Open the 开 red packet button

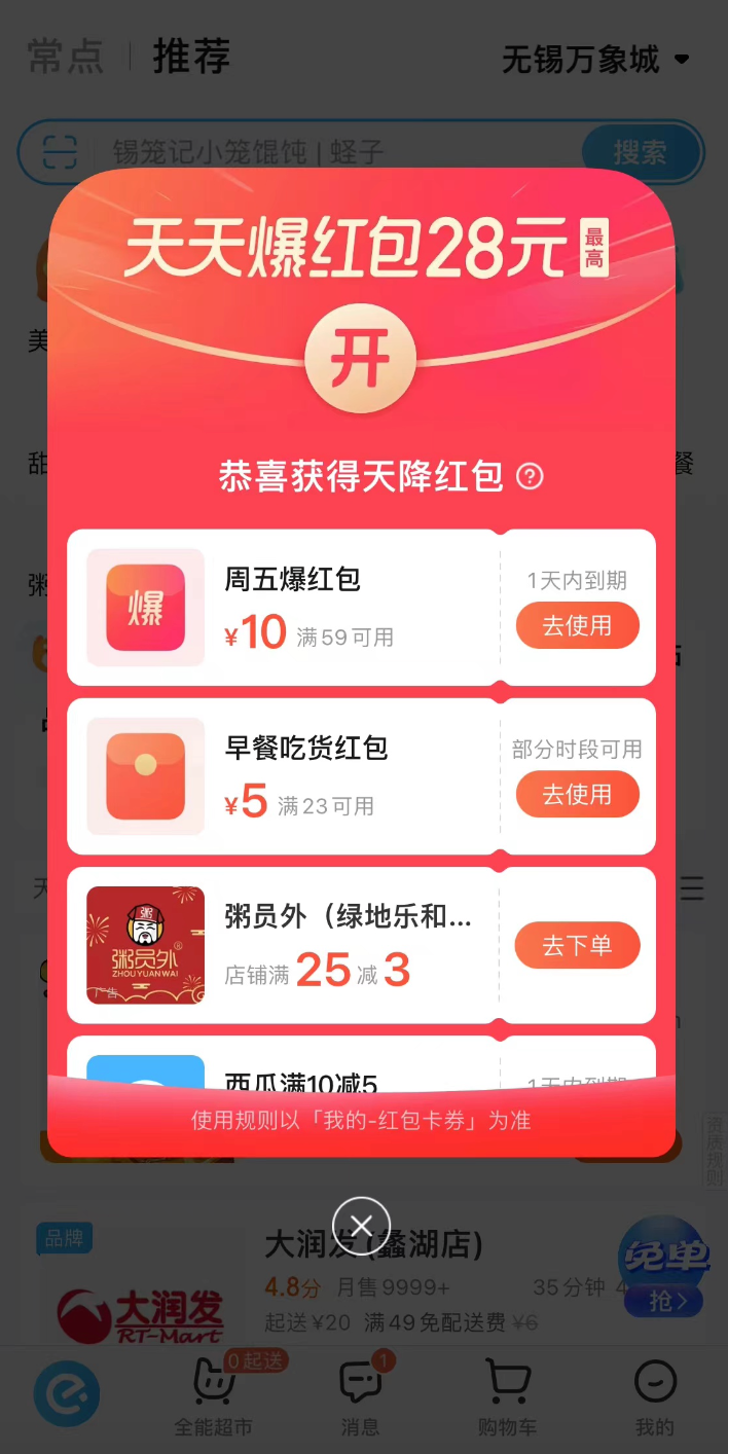pyautogui.click(x=360, y=360)
